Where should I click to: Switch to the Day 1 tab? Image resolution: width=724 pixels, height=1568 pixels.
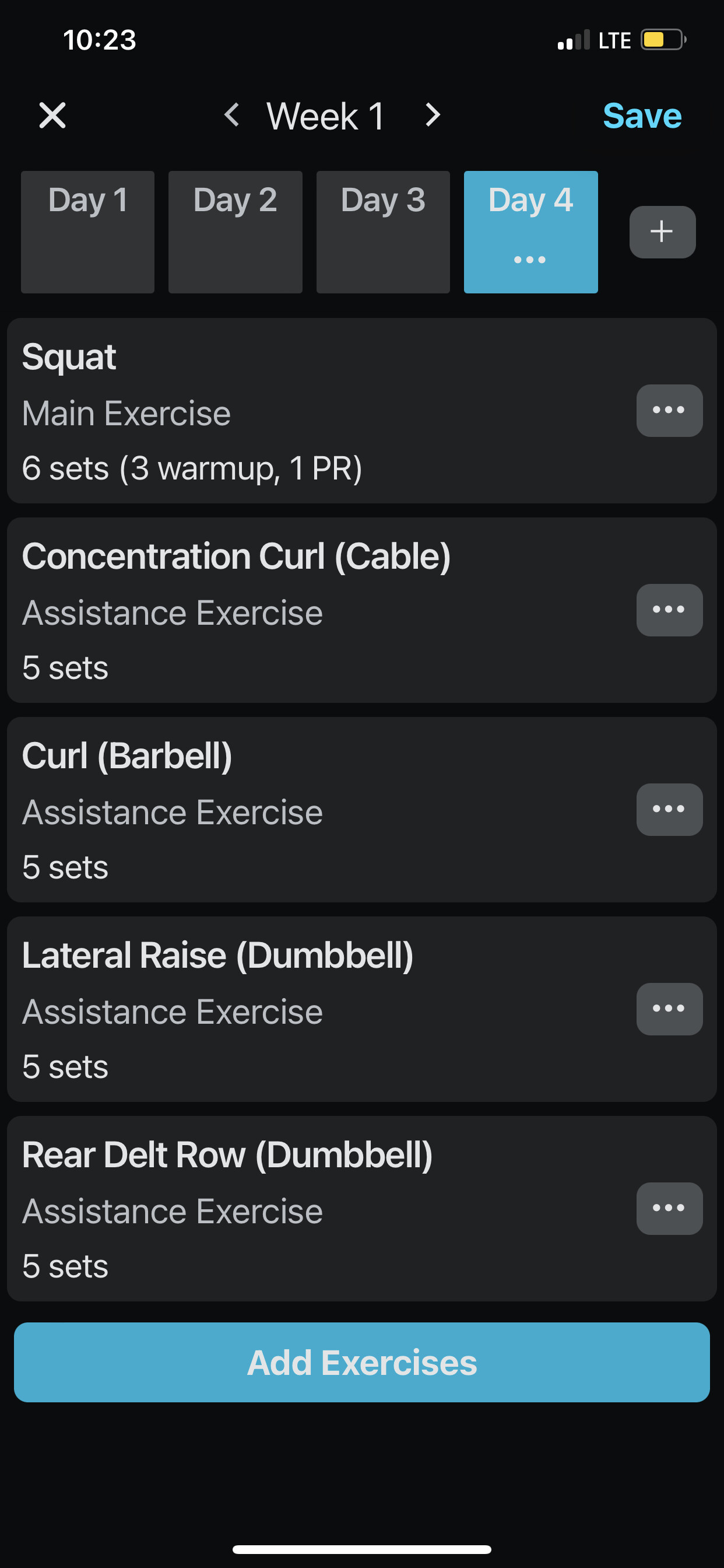87,232
